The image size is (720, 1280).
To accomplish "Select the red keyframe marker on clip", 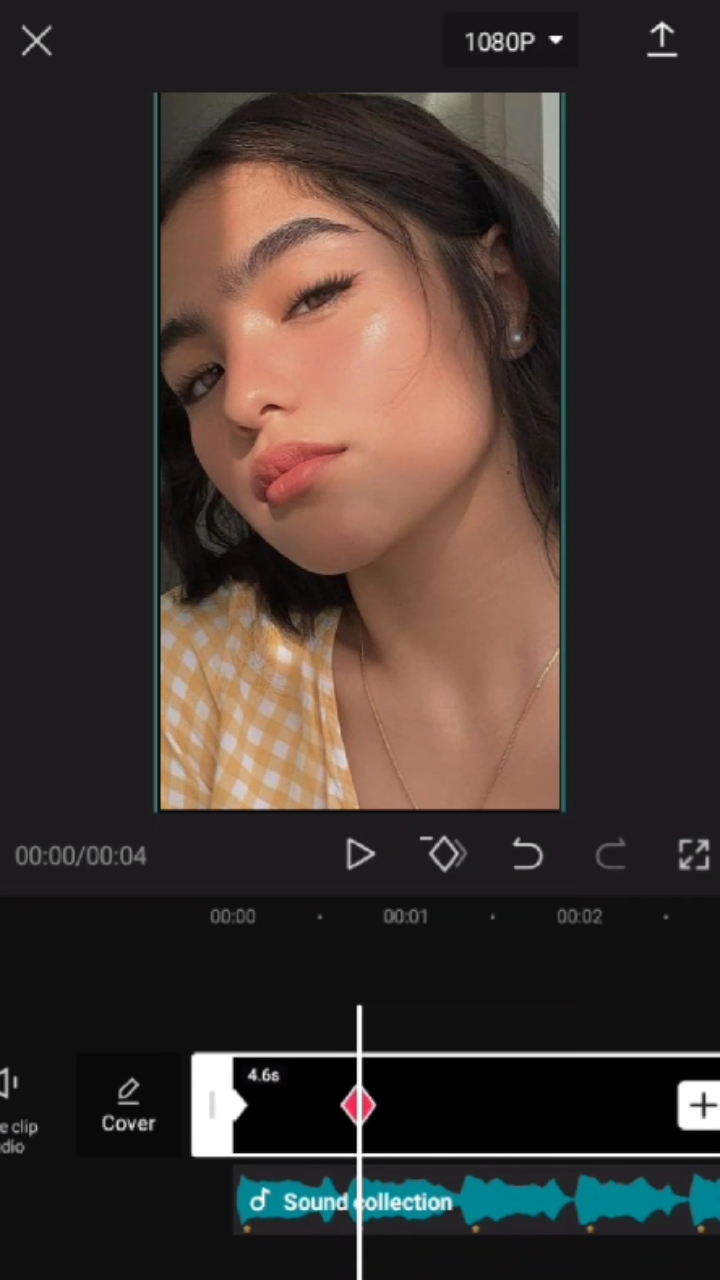I will click(358, 1105).
